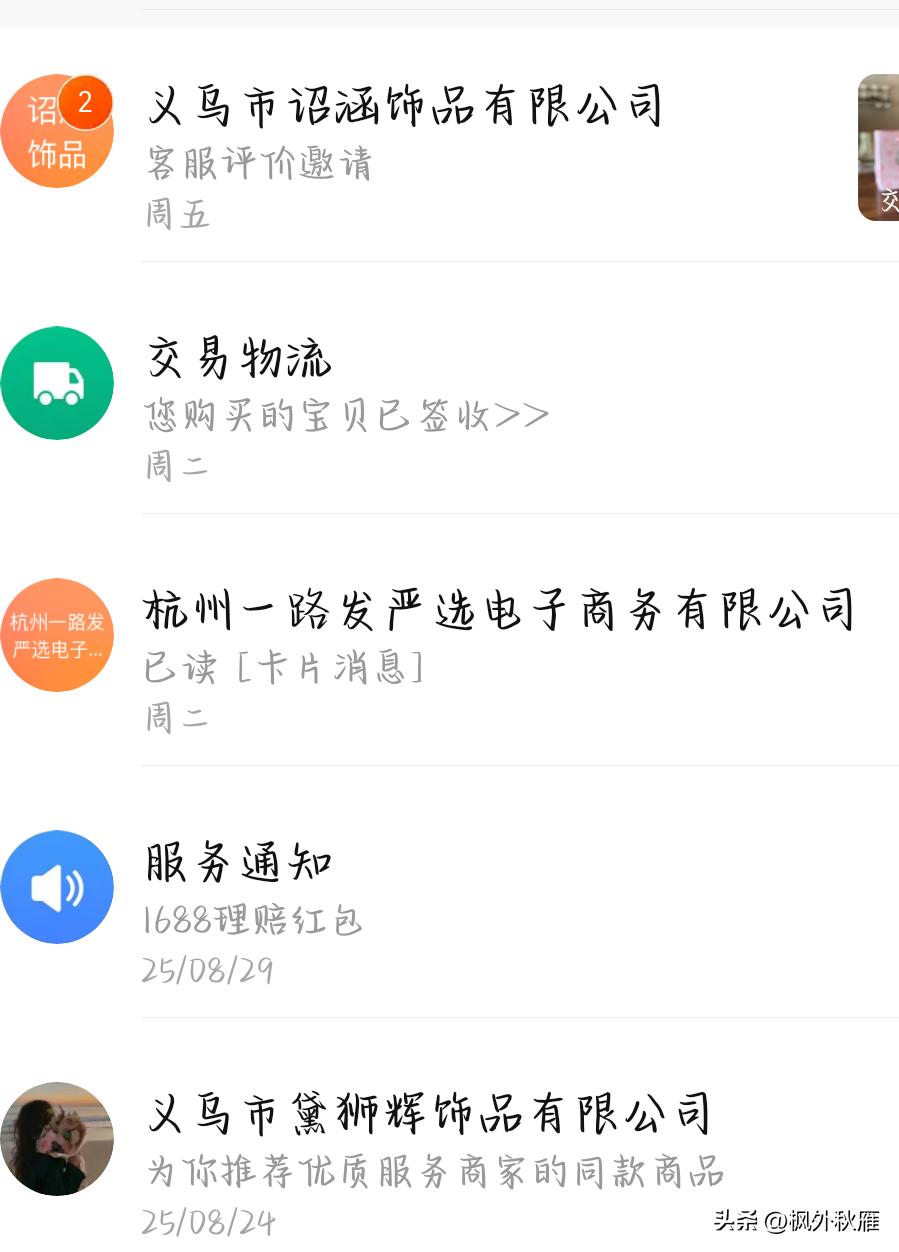Open the 义乌市黛狮辉饰品 profile photo
899x1252 pixels.
tap(57, 1139)
